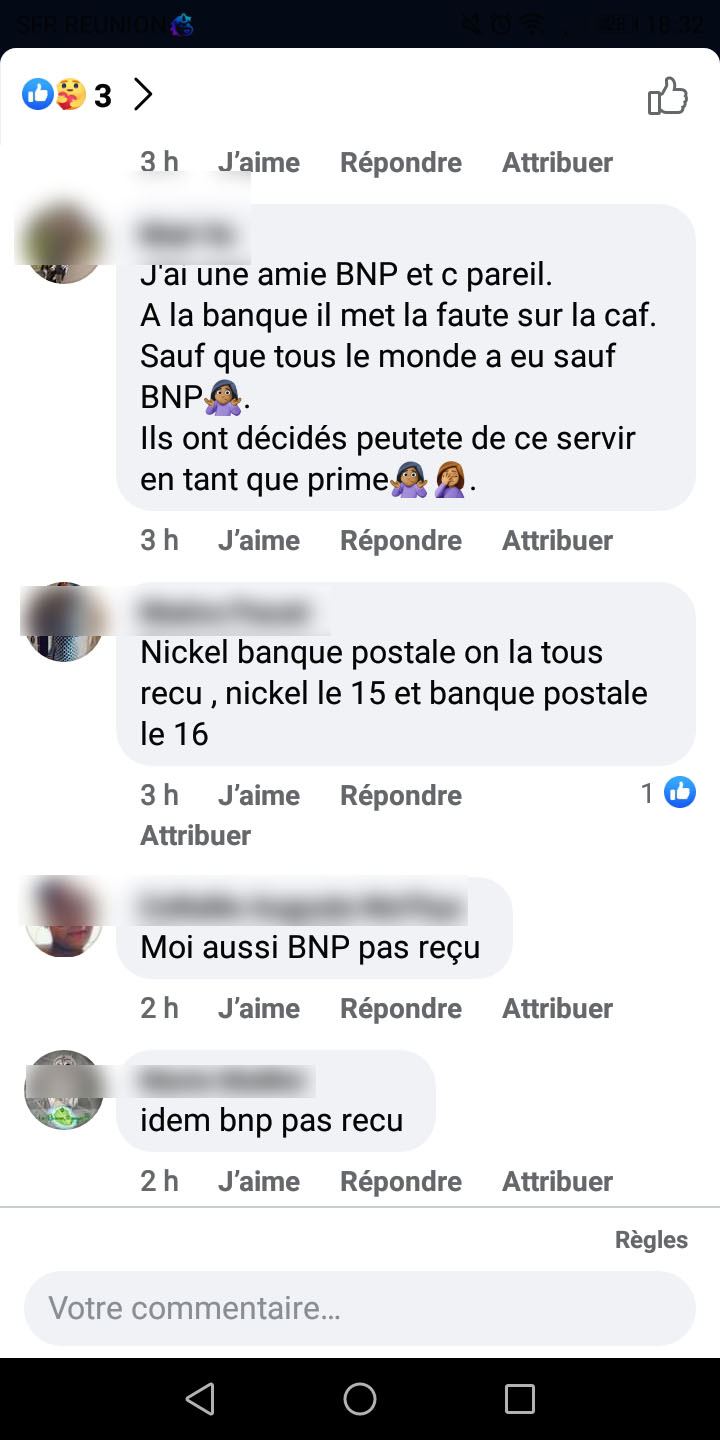Viewport: 720px width, 1440px height.
Task: Open the avatar of the "idem bnp" commenter
Action: point(64,1090)
